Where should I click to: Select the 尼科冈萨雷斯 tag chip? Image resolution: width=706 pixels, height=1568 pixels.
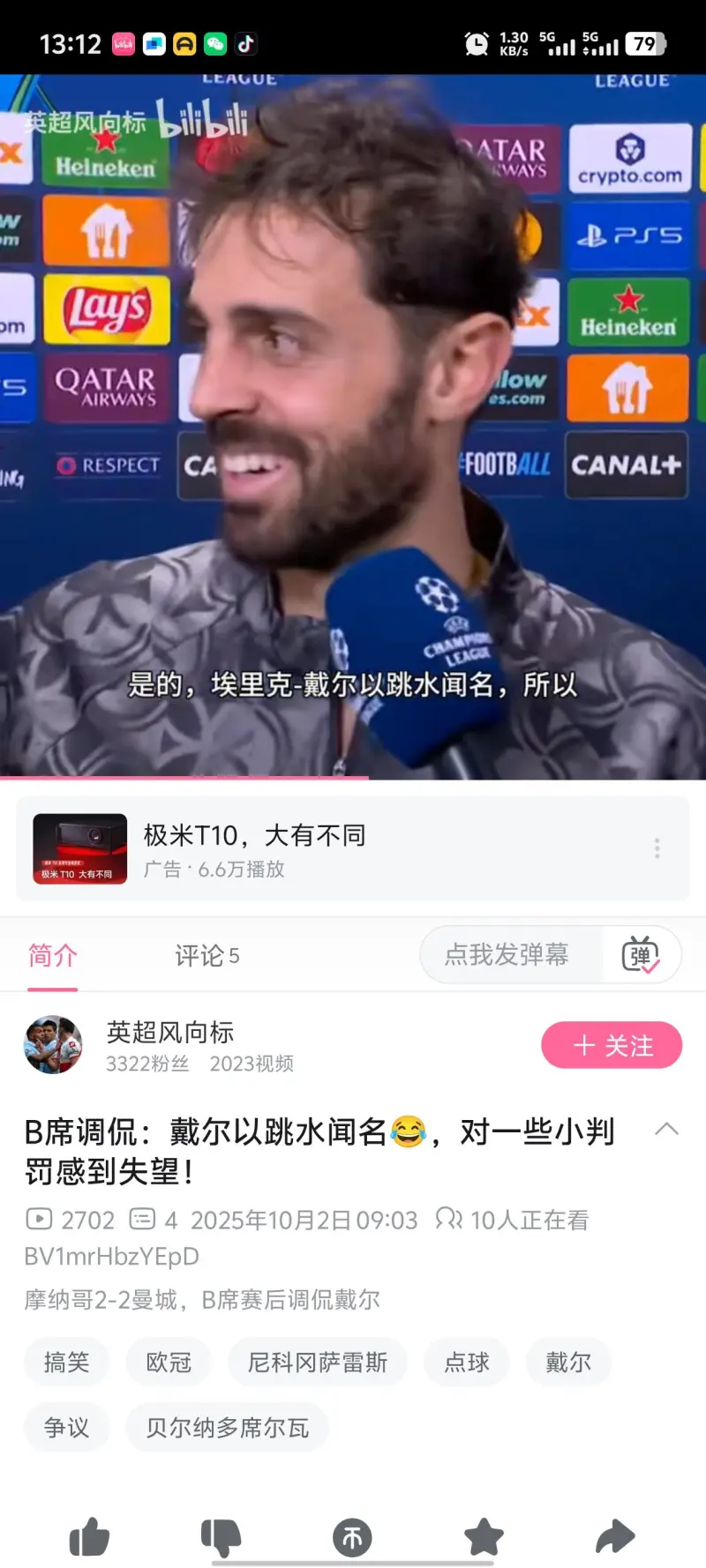click(x=318, y=1363)
